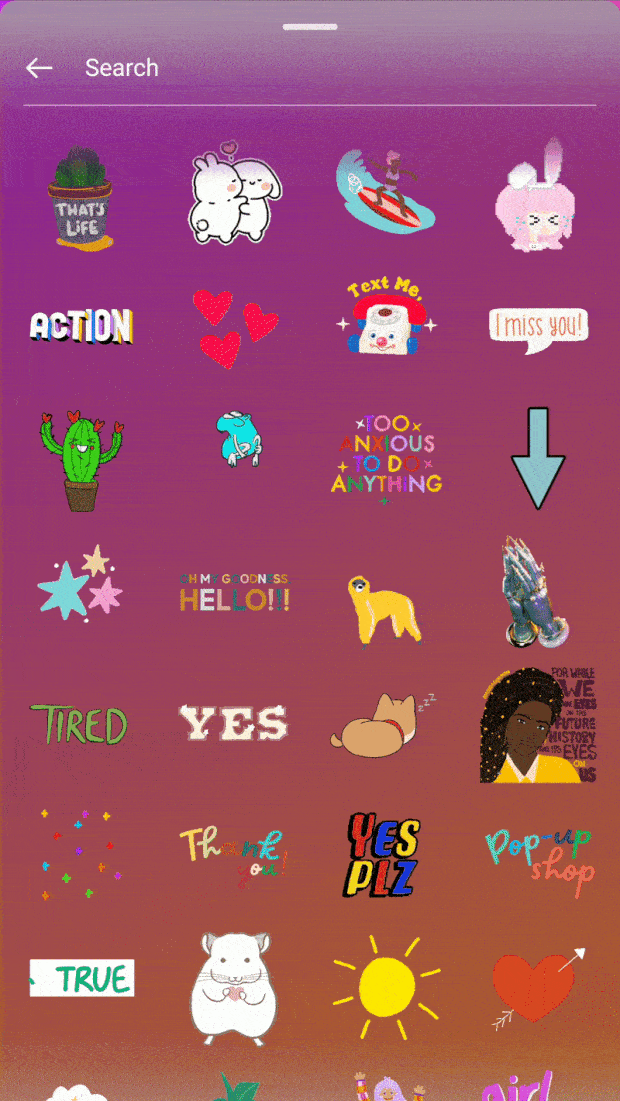Choose the green TIRED sticker
The width and height of the screenshot is (620, 1101).
point(79,725)
